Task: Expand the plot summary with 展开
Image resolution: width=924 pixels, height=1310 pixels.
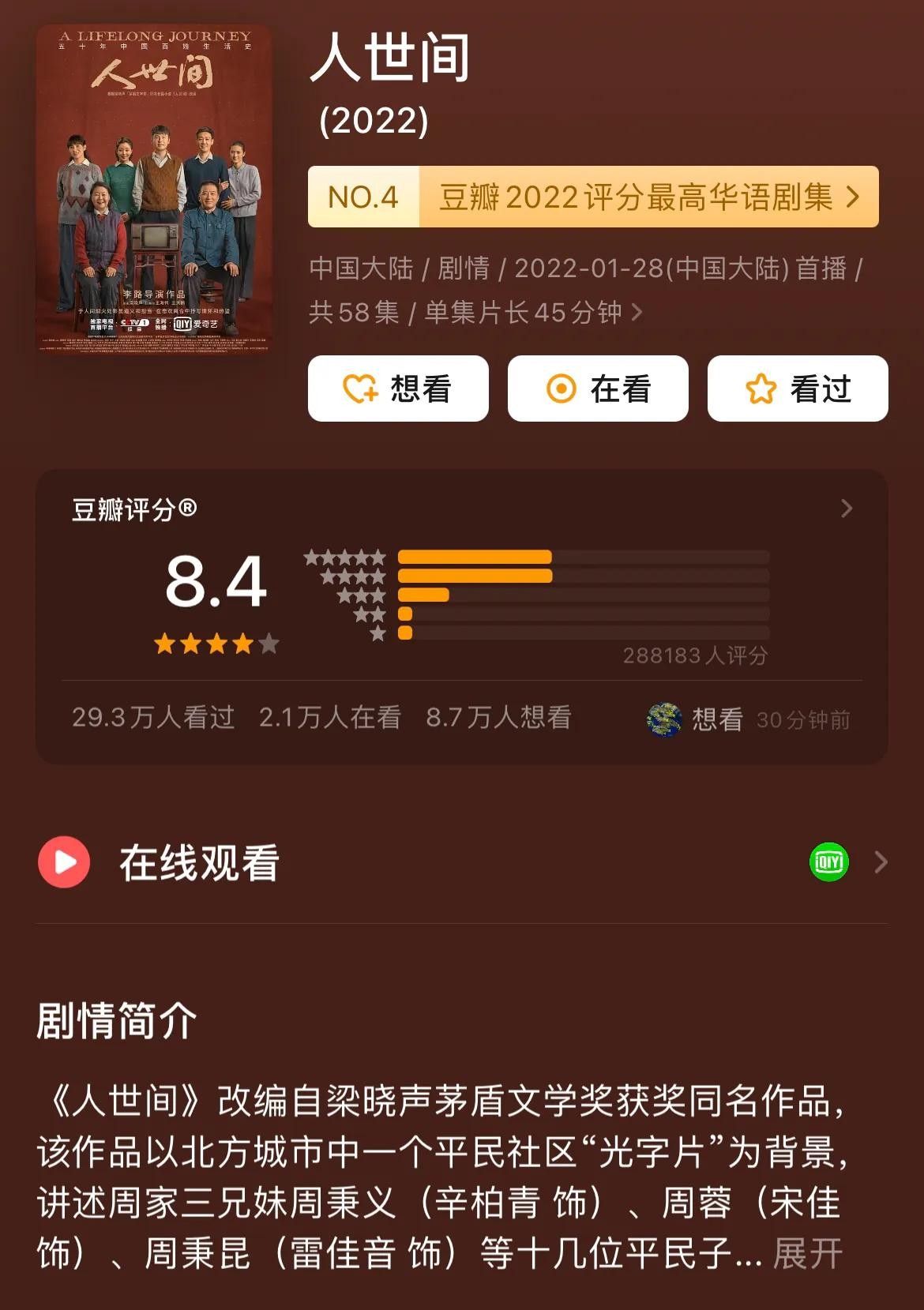Action: click(807, 1253)
